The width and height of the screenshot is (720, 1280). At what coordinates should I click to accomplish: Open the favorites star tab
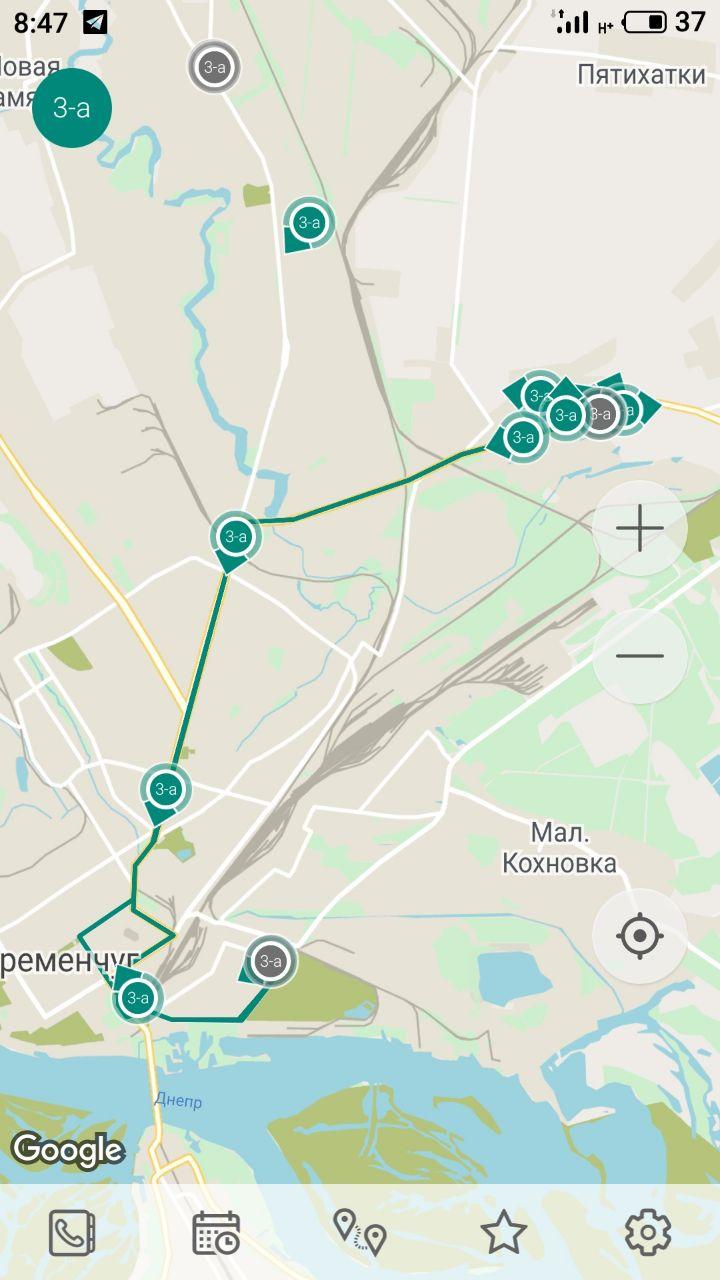point(504,1233)
